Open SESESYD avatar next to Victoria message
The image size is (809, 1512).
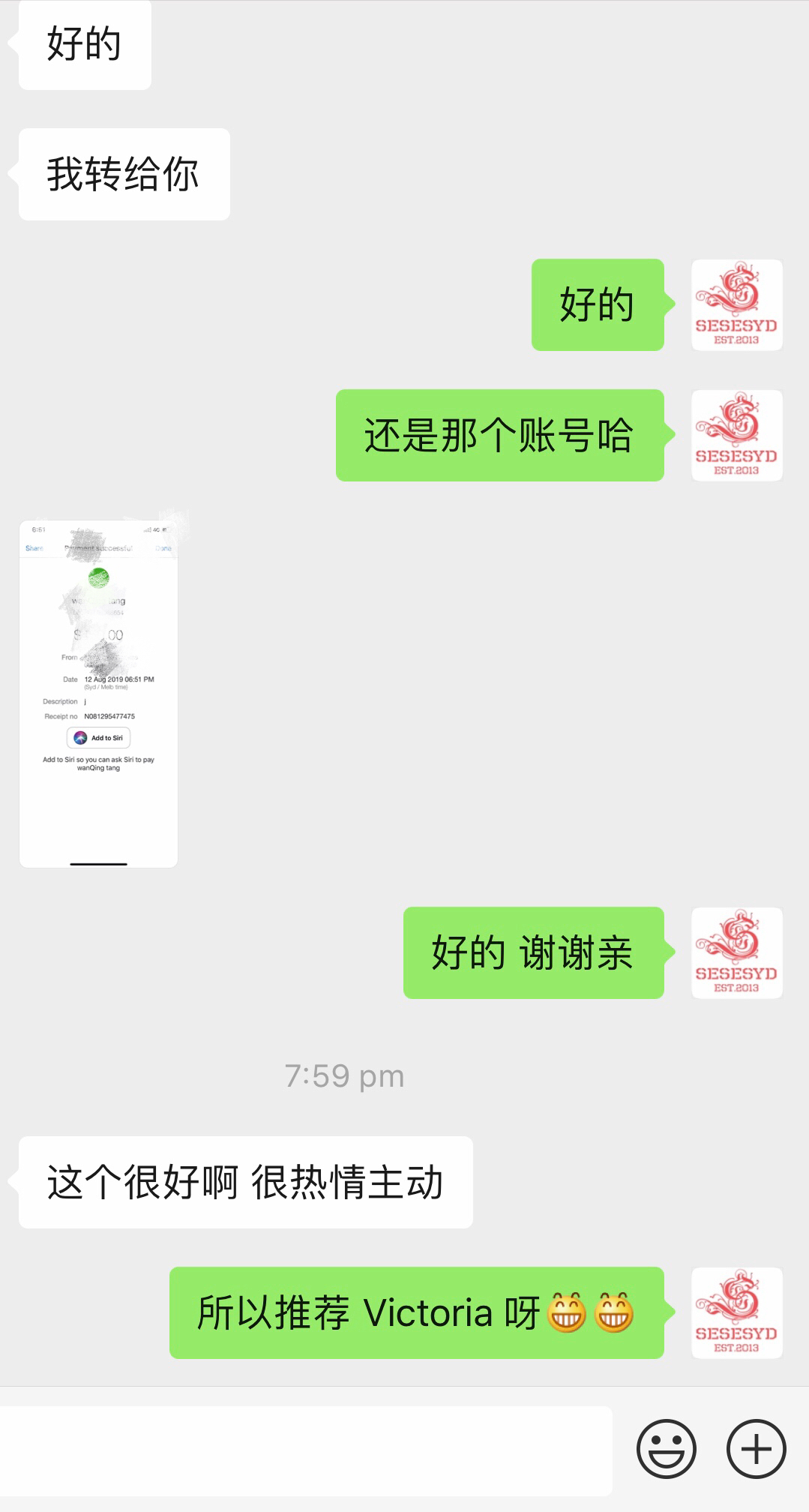click(736, 1312)
